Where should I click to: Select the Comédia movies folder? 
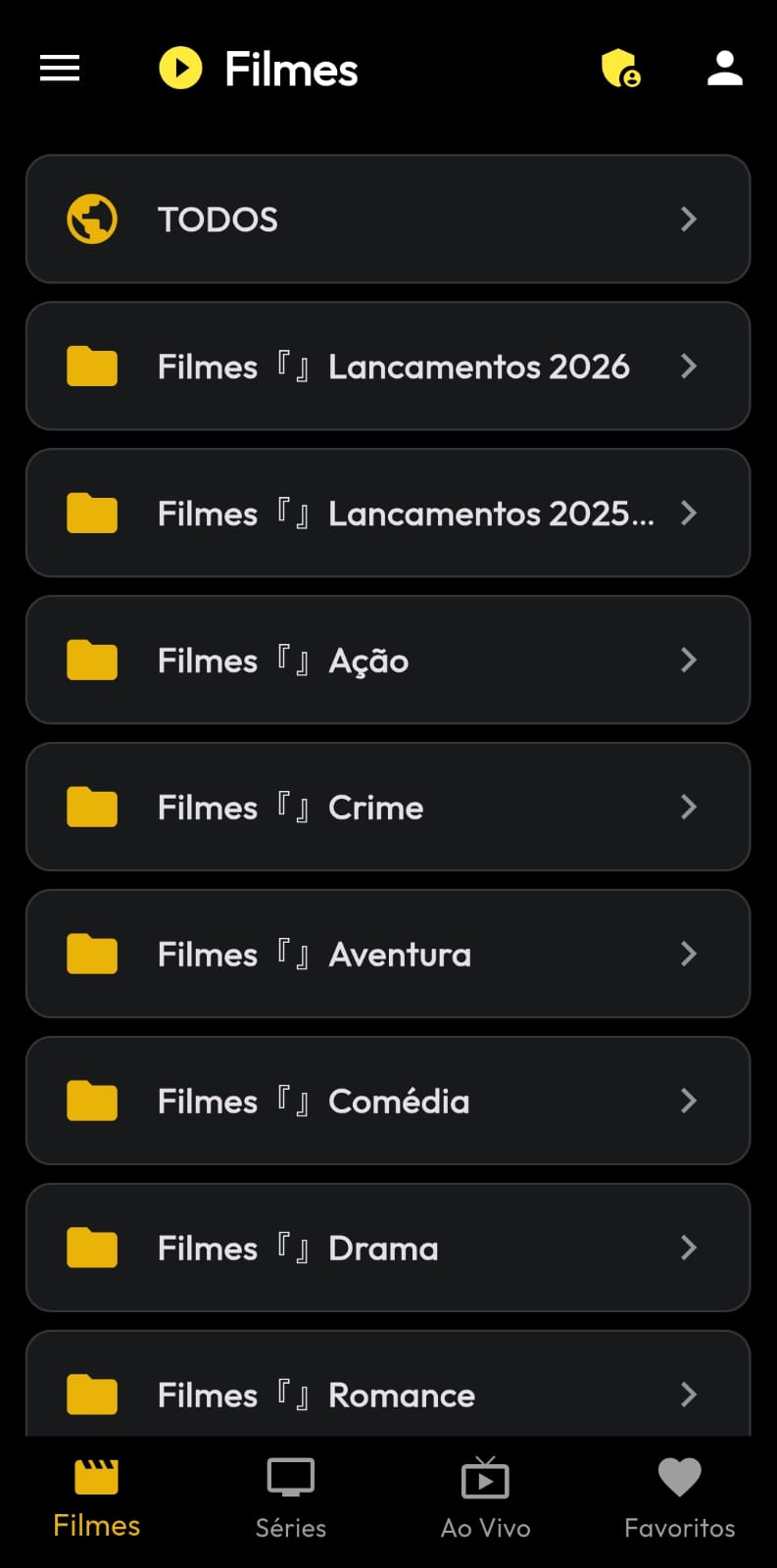tap(388, 1101)
